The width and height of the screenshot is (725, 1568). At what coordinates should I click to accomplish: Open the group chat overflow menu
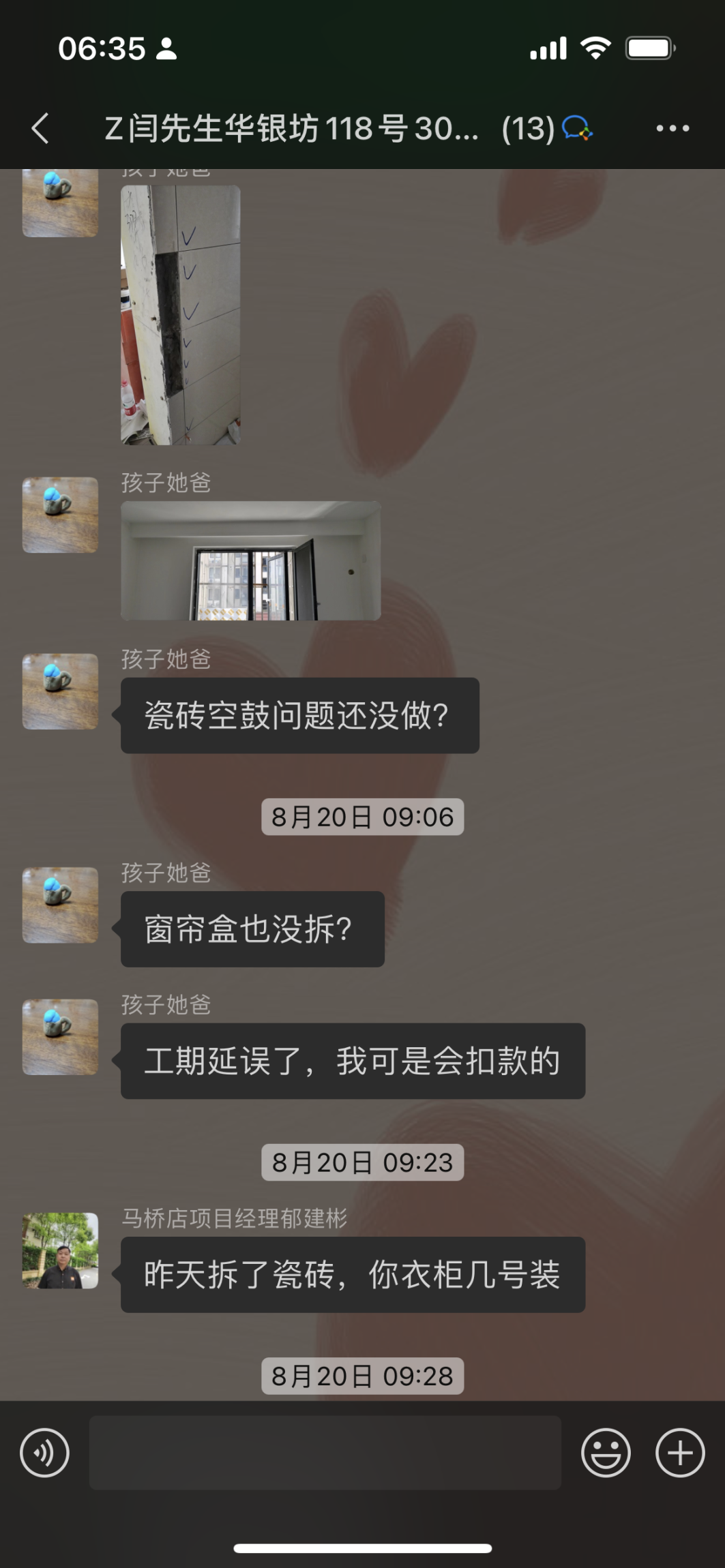672,128
